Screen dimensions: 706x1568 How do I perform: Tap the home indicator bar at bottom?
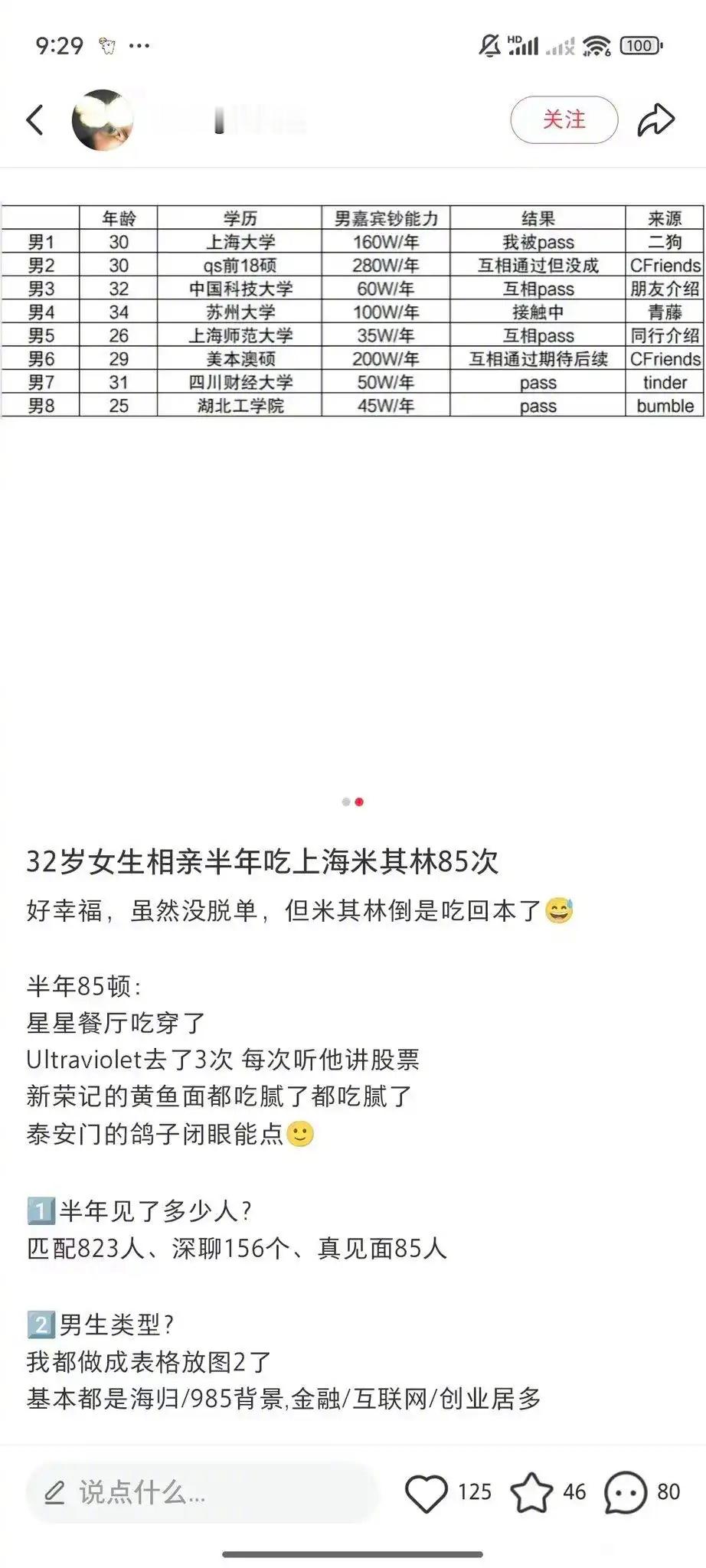[352, 1553]
